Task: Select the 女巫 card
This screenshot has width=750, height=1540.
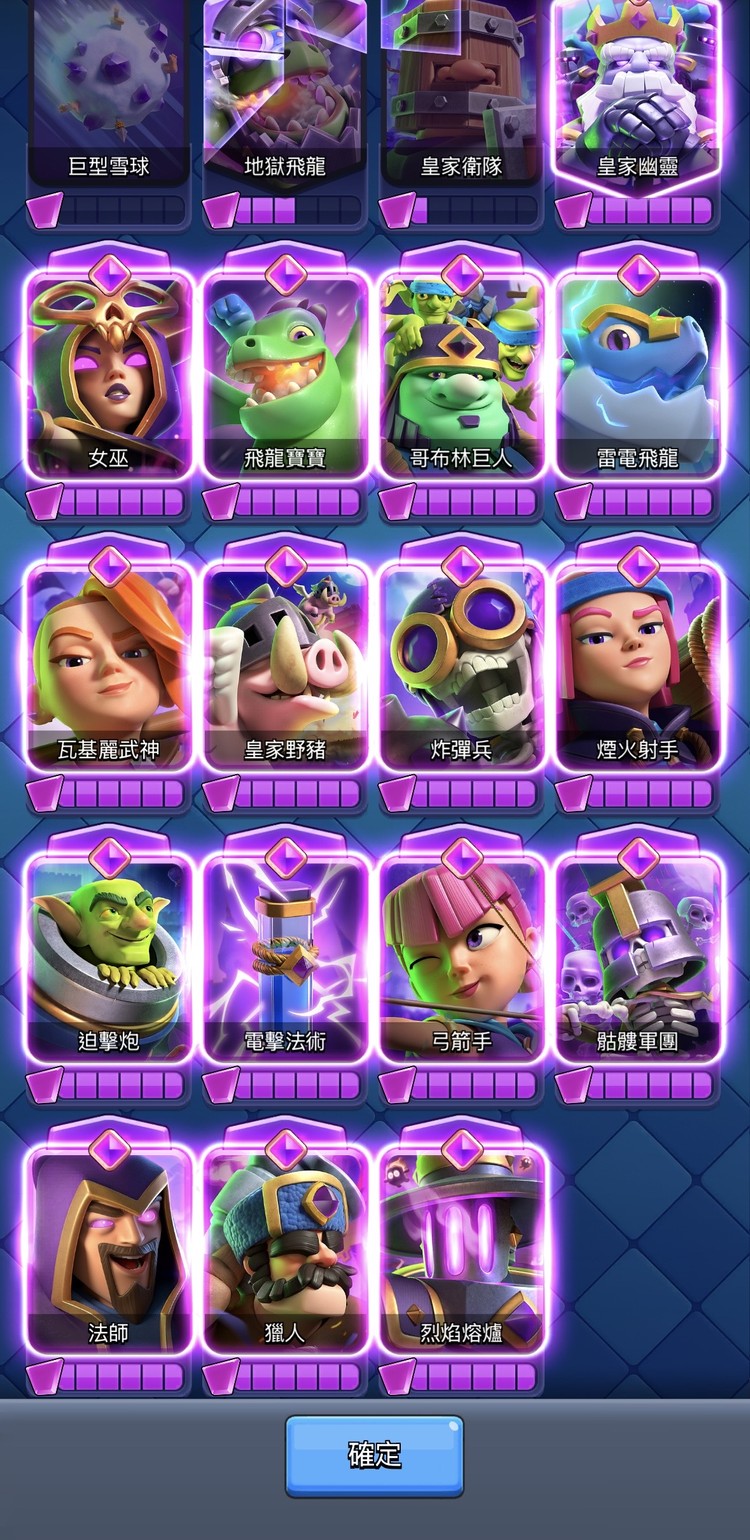Action: tap(109, 375)
